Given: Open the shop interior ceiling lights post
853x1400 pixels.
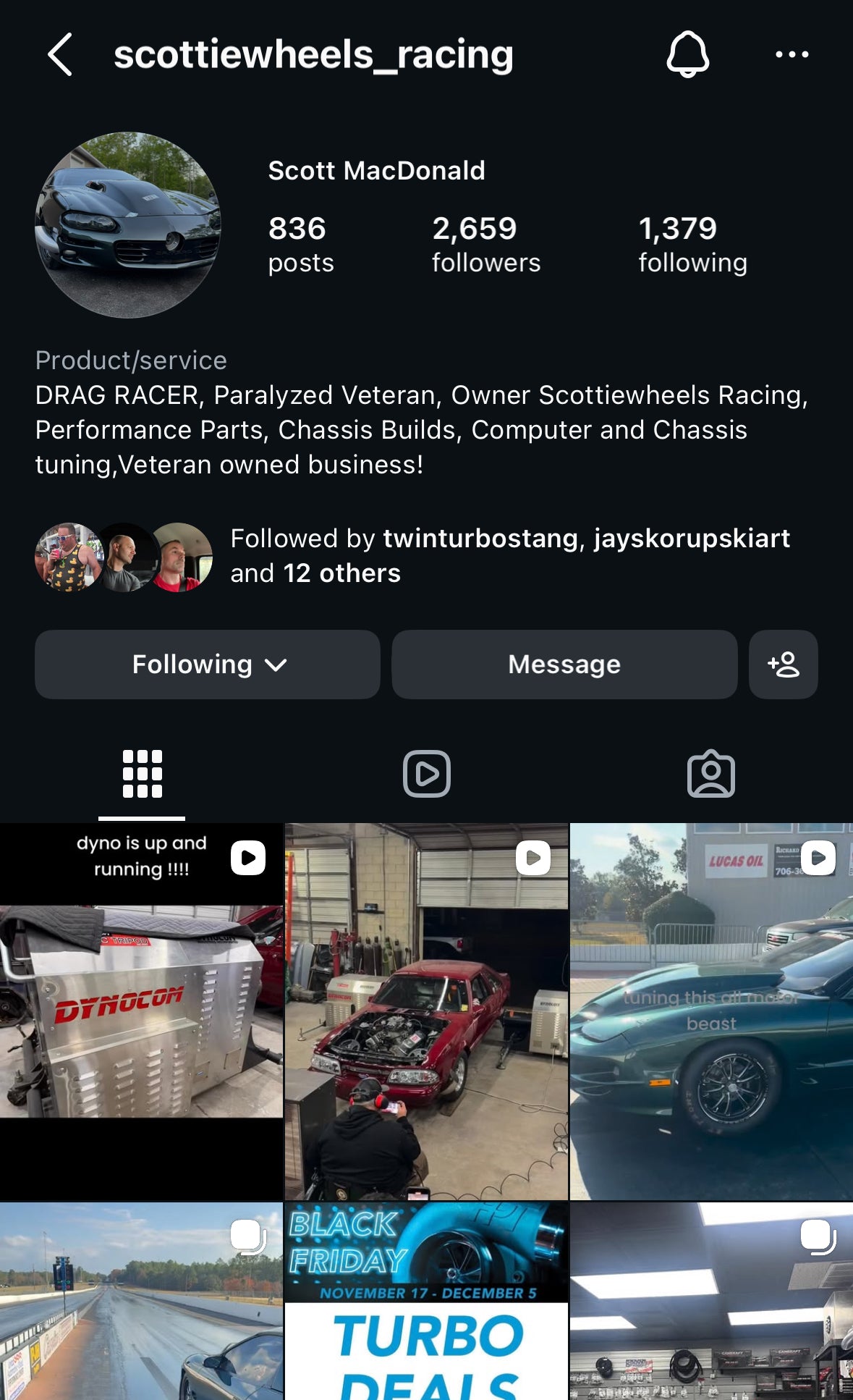Looking at the screenshot, I should pos(711,1302).
